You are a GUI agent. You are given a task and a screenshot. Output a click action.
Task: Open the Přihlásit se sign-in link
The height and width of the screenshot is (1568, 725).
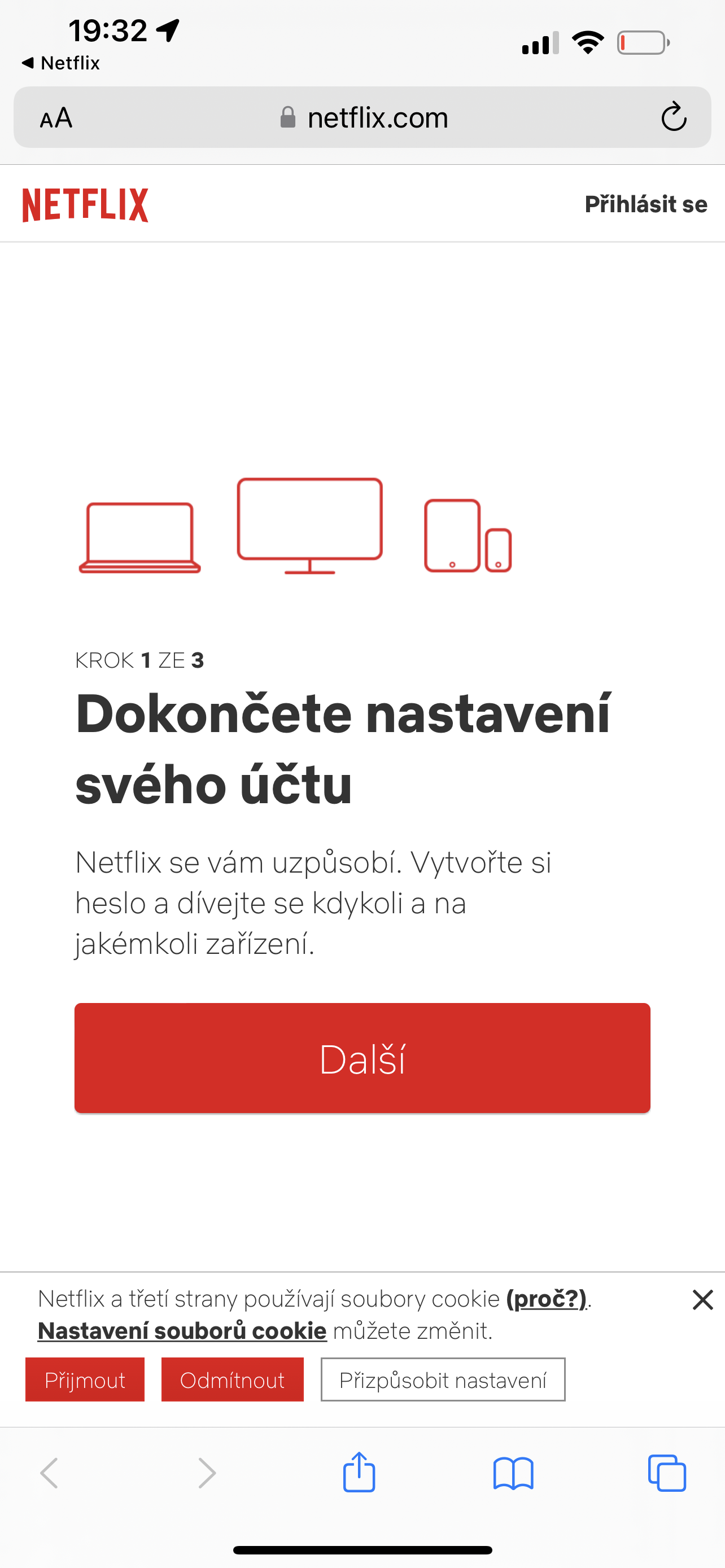[645, 204]
